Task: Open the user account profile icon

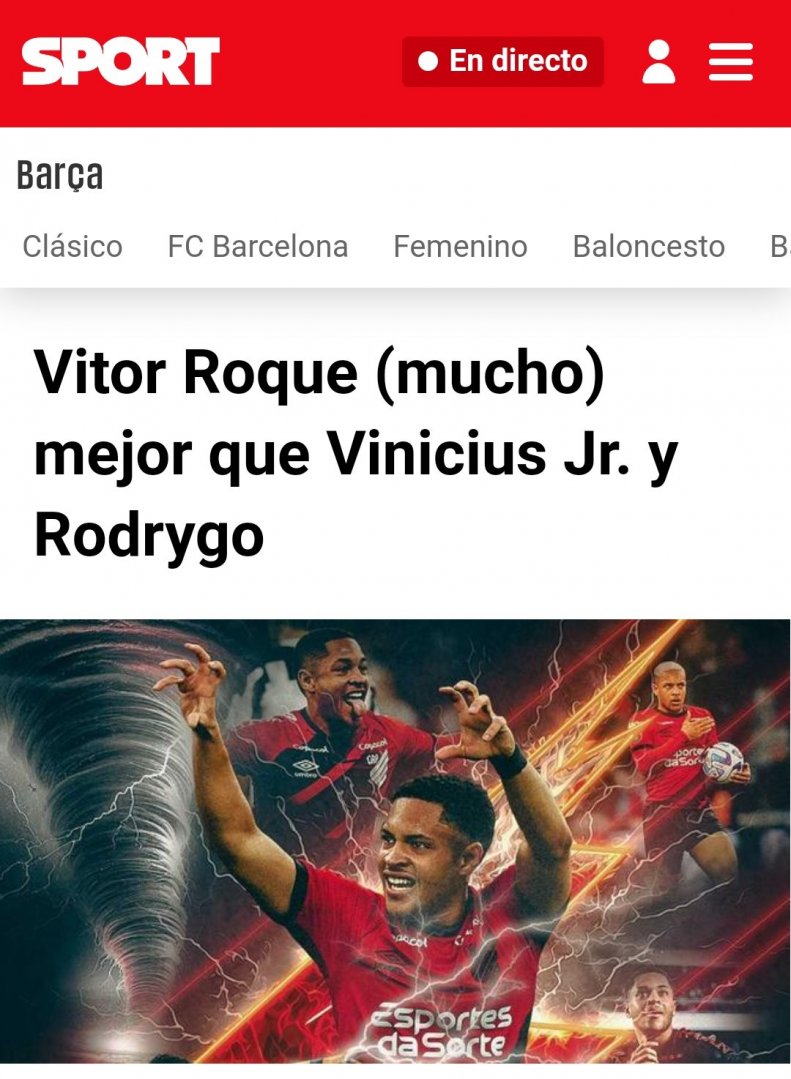Action: 658,62
